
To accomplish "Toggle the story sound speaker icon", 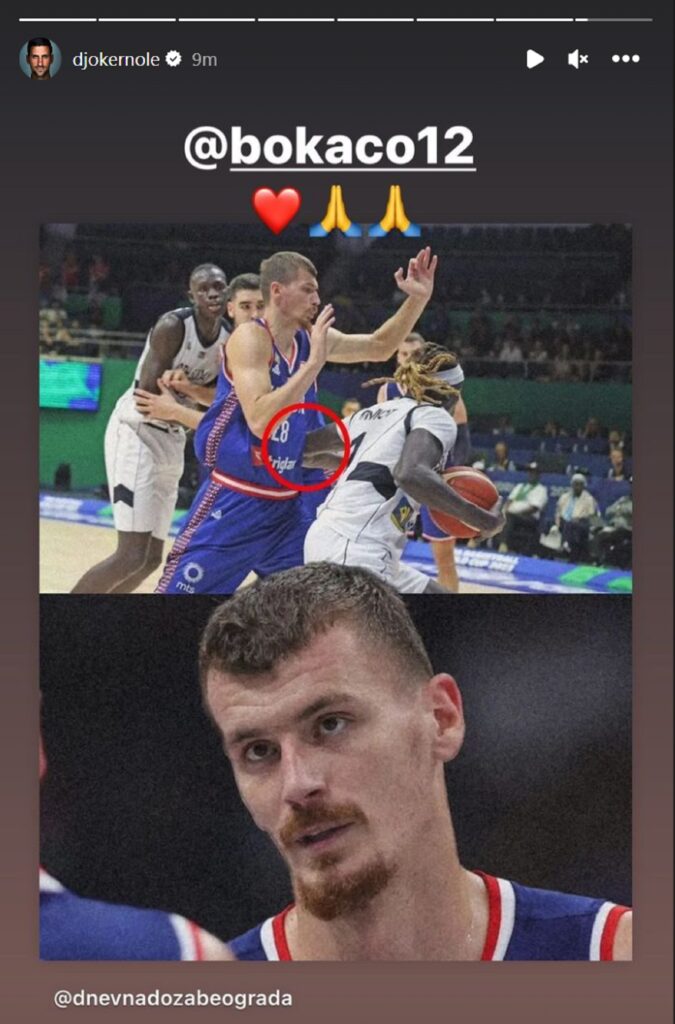I will [578, 59].
